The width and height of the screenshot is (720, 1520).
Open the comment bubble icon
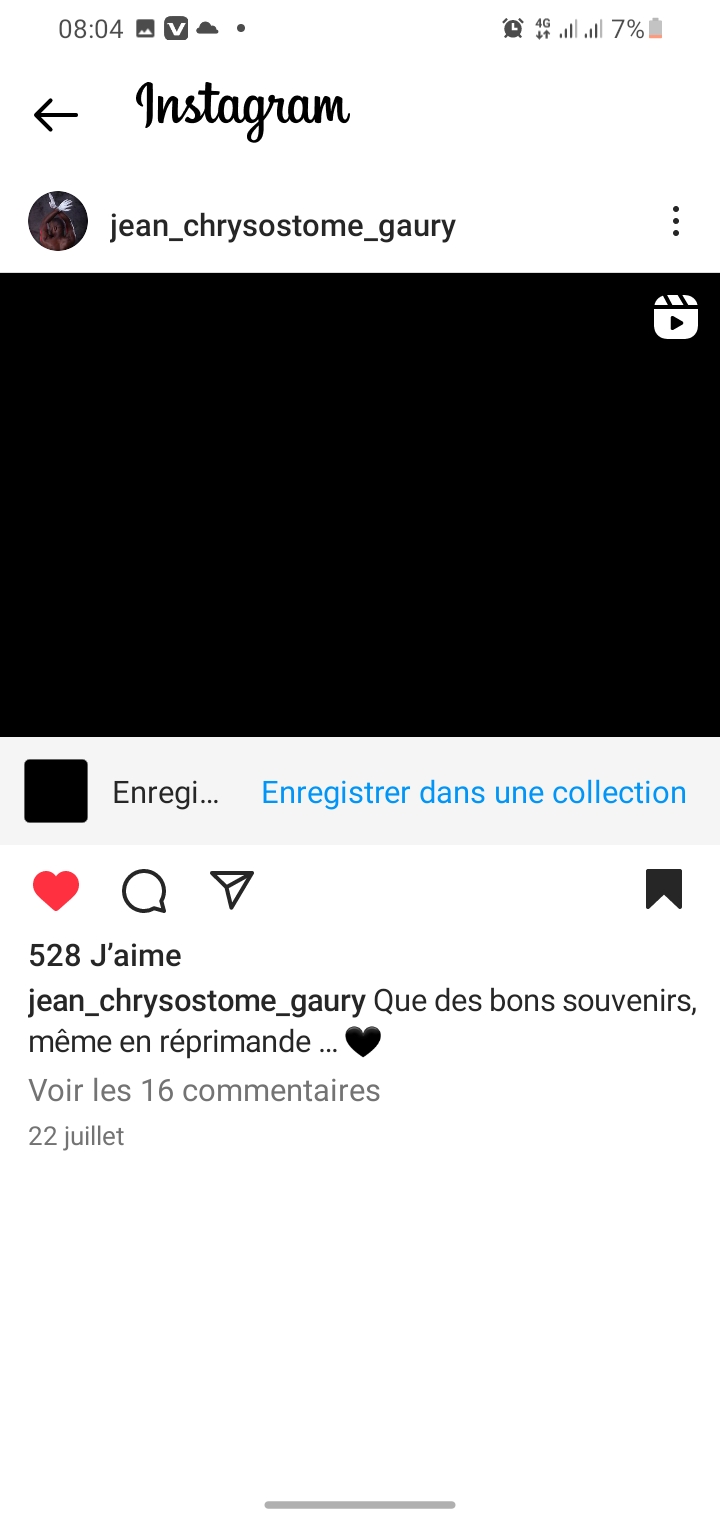(144, 890)
